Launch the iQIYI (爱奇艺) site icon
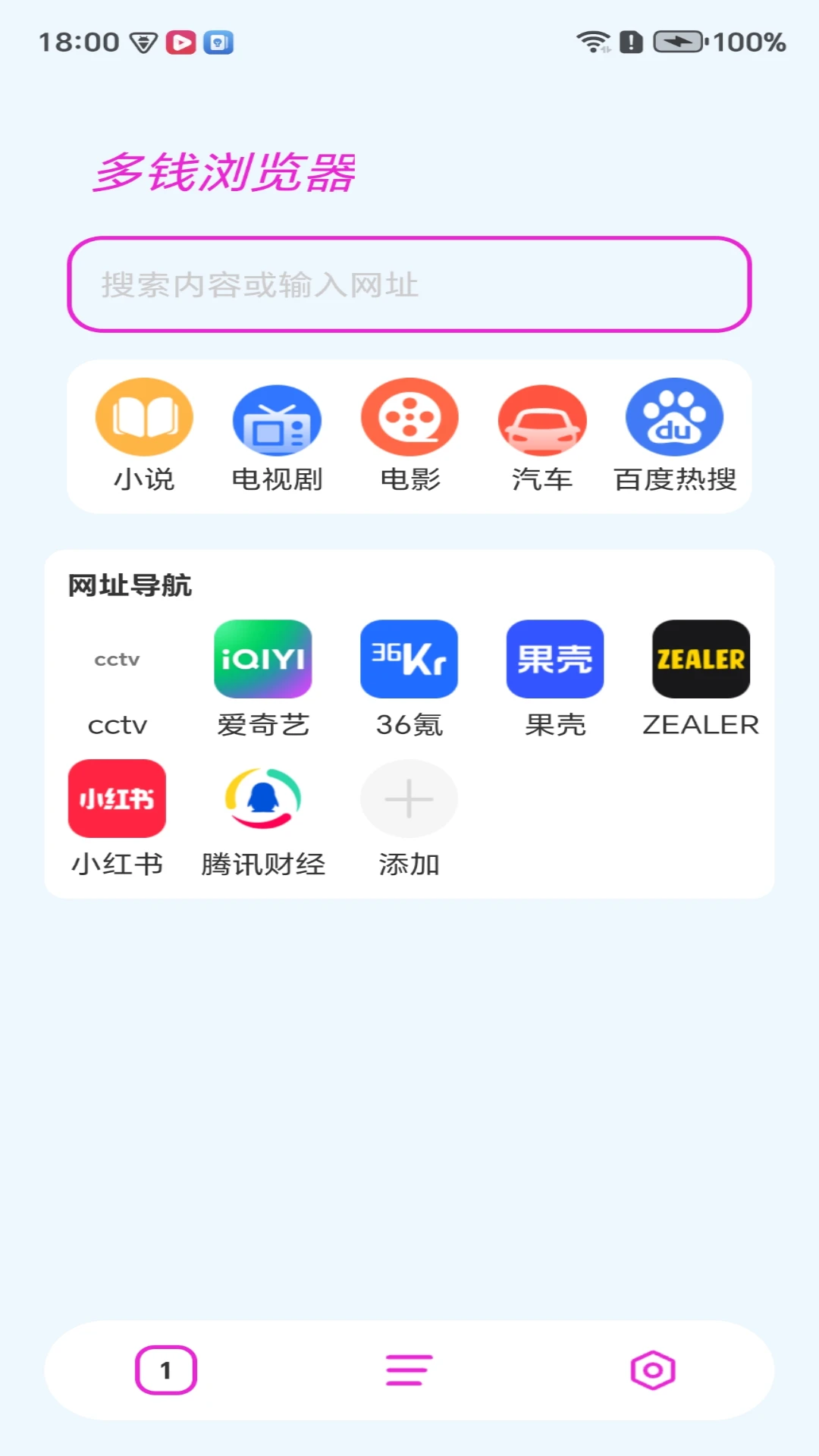This screenshot has height=1456, width=819. point(262,657)
